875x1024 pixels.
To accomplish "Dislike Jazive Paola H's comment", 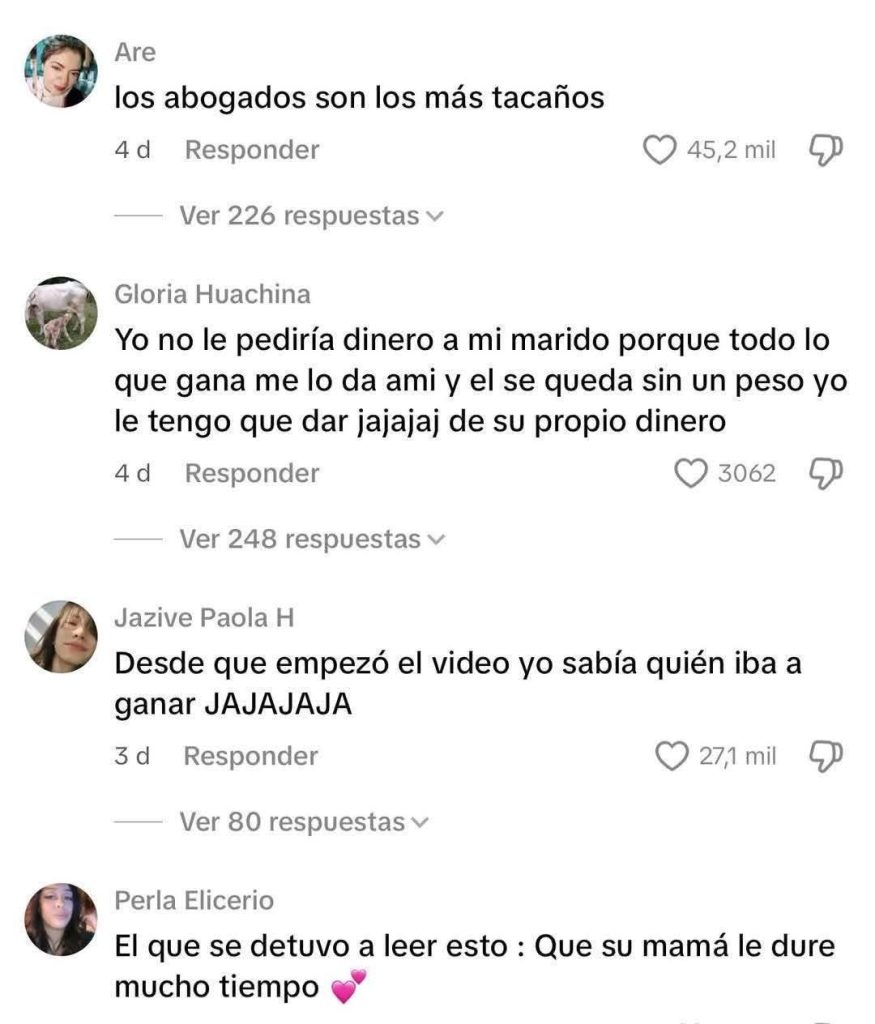I will (x=825, y=756).
